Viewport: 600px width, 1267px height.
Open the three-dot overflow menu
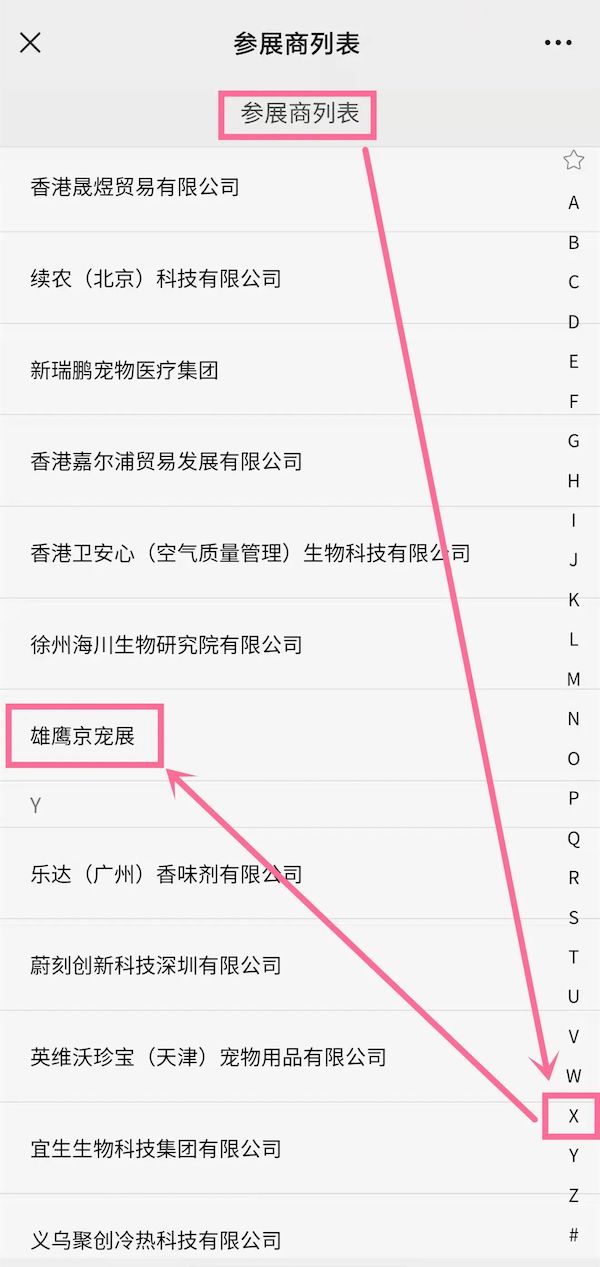point(558,43)
